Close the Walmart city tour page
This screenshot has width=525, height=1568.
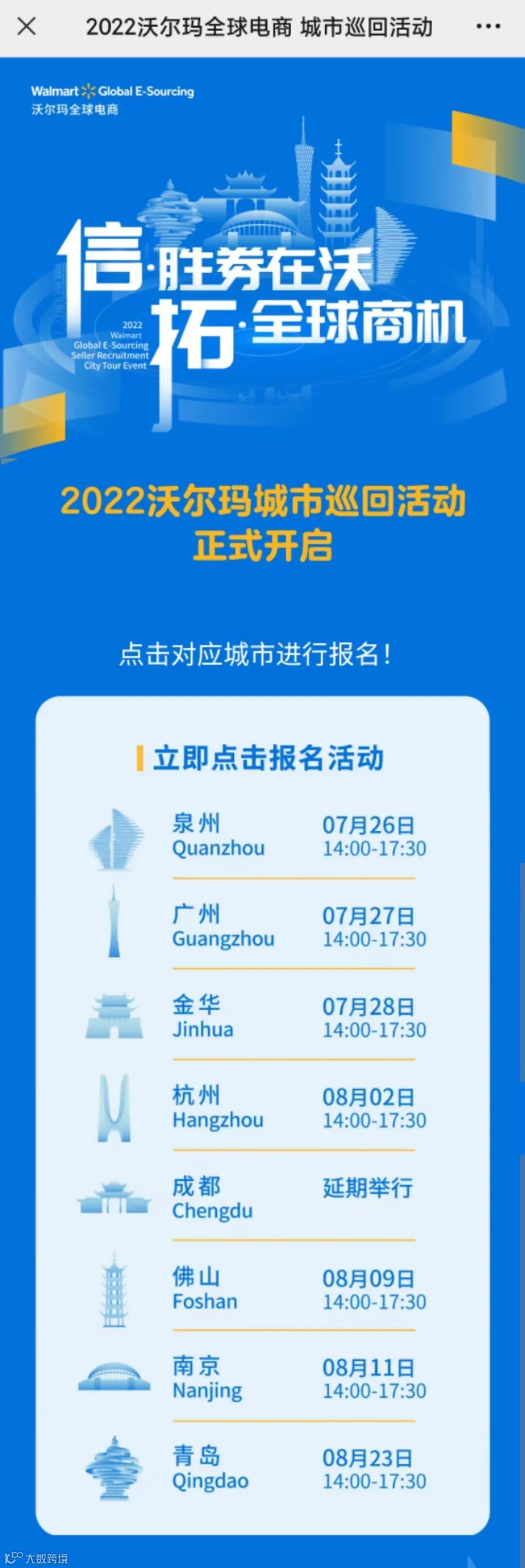27,27
